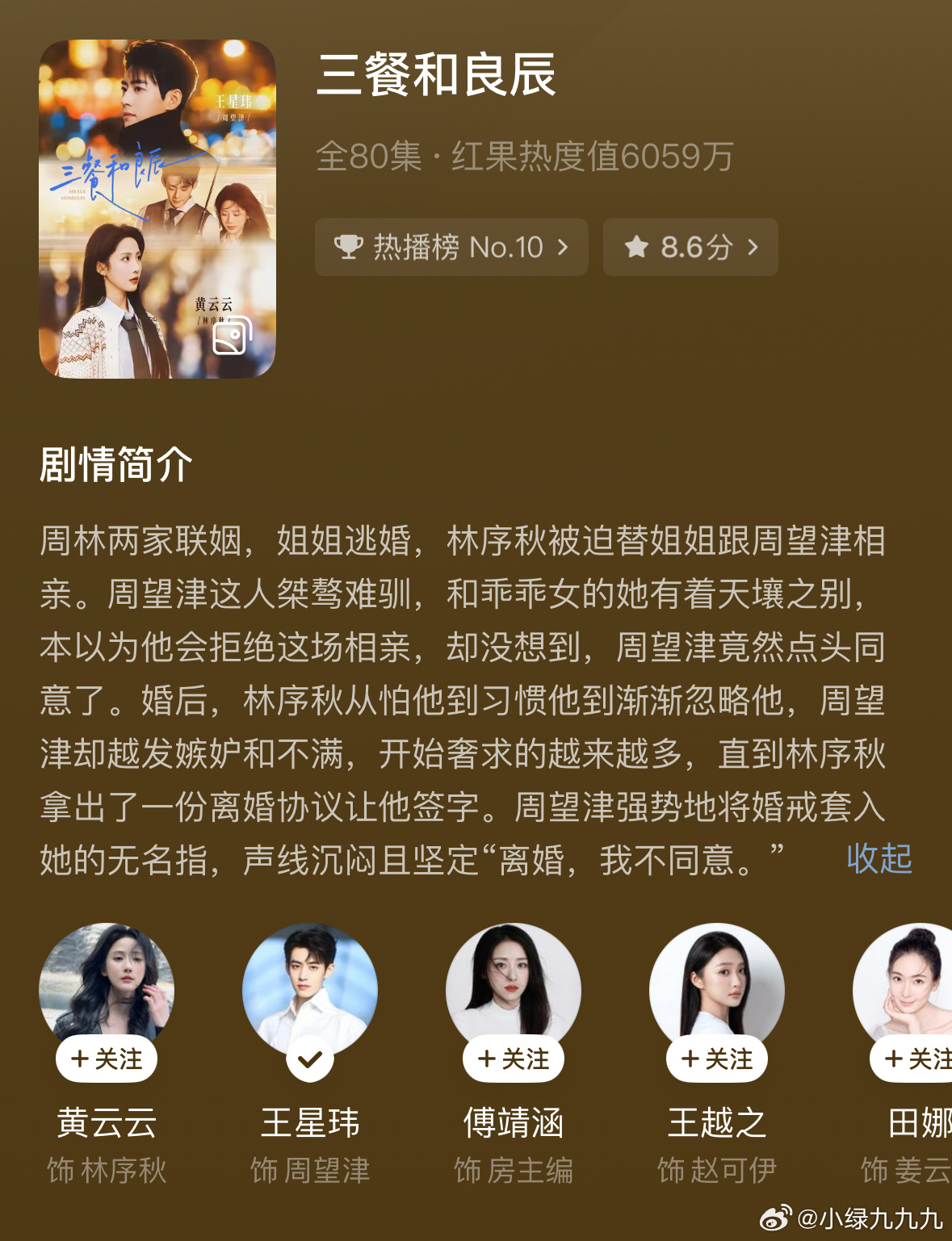Viewport: 952px width, 1241px height.
Task: Click the trophy icon on the 热播榜 badge
Action: click(x=349, y=248)
